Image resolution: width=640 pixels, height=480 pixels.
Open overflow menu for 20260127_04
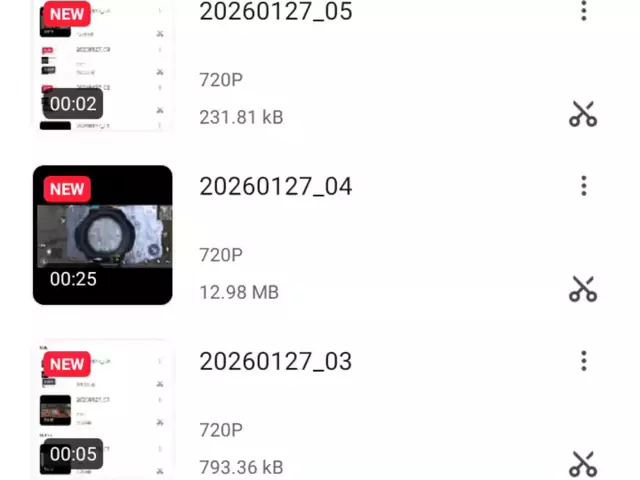pyautogui.click(x=584, y=186)
